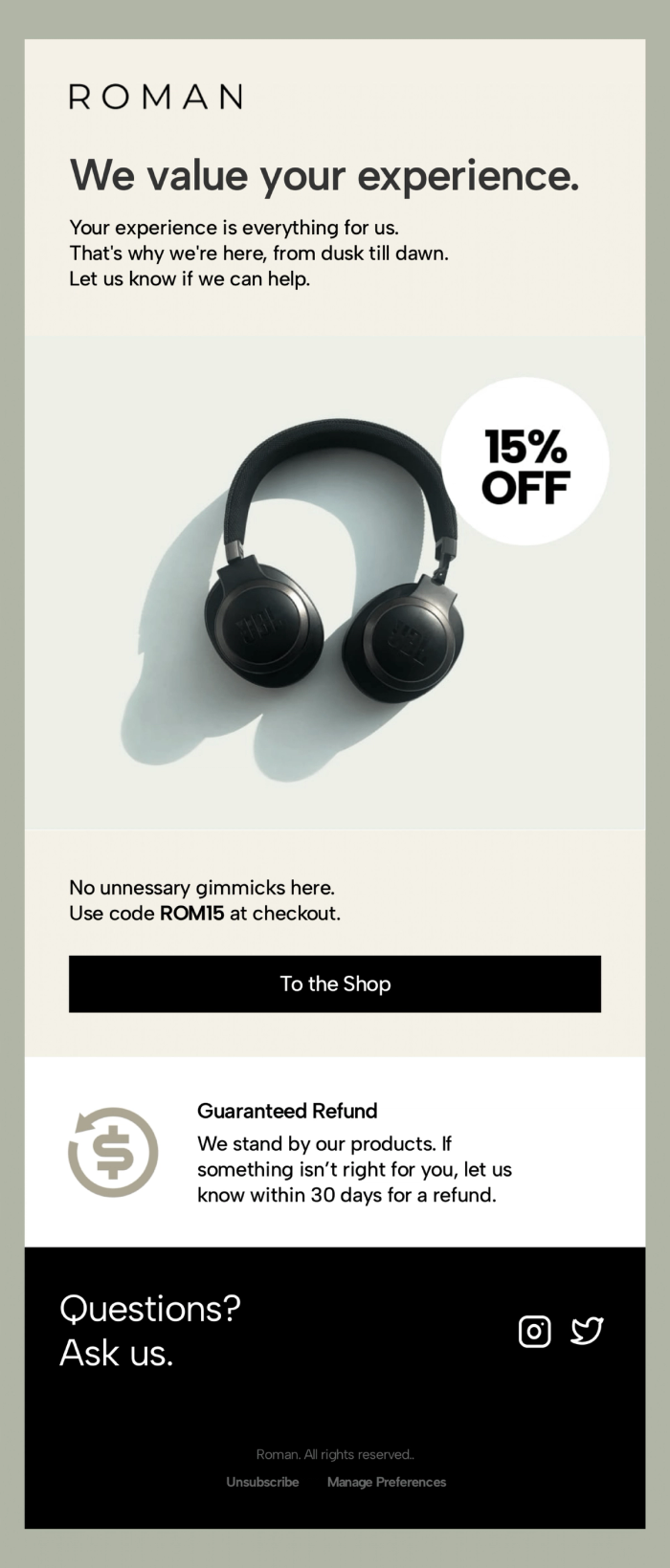Tap the To the Shop button
The image size is (670, 1568).
(335, 983)
